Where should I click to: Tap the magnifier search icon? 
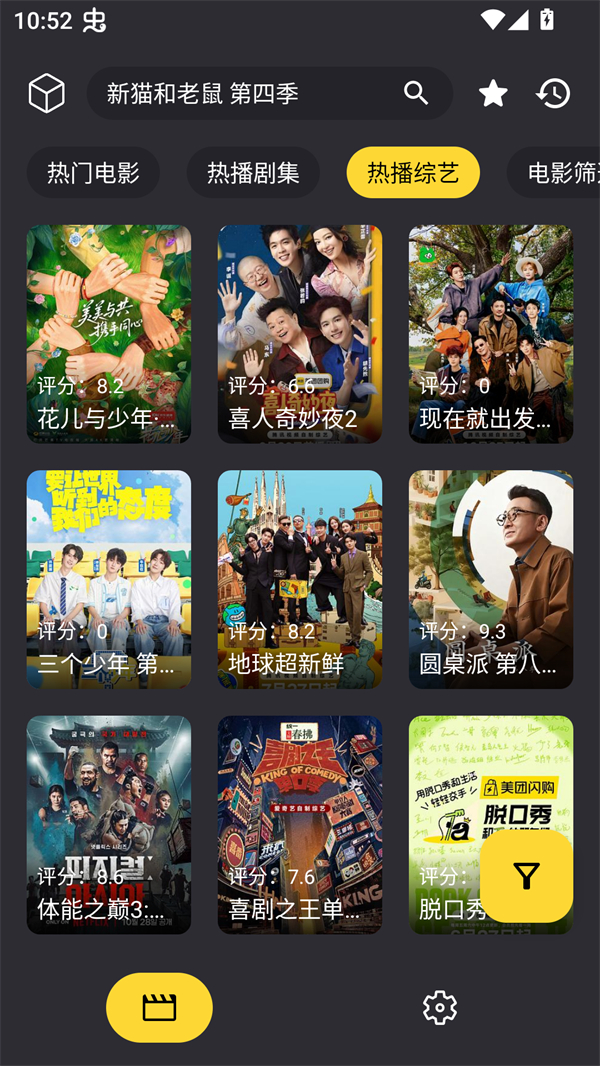[x=416, y=94]
